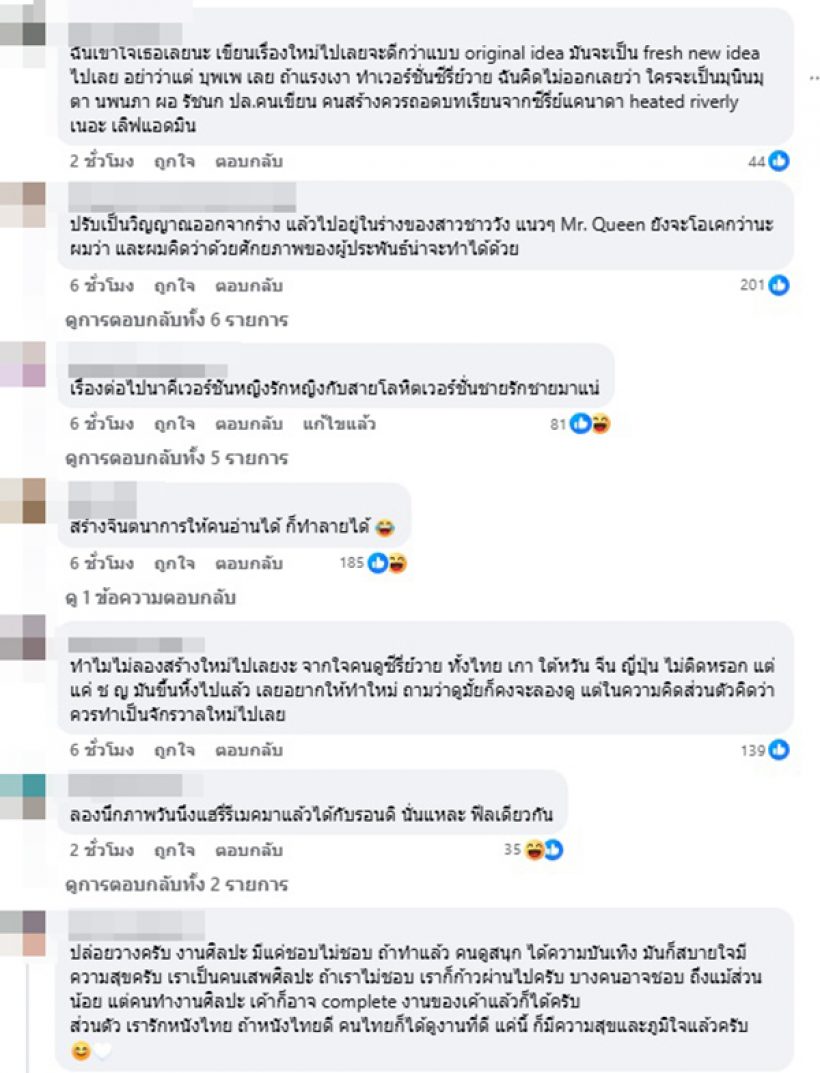
Task: Expand the 5 replies thread labeled ดูการตอบกลับทั้ง 5 รายการ
Action: click(x=164, y=460)
